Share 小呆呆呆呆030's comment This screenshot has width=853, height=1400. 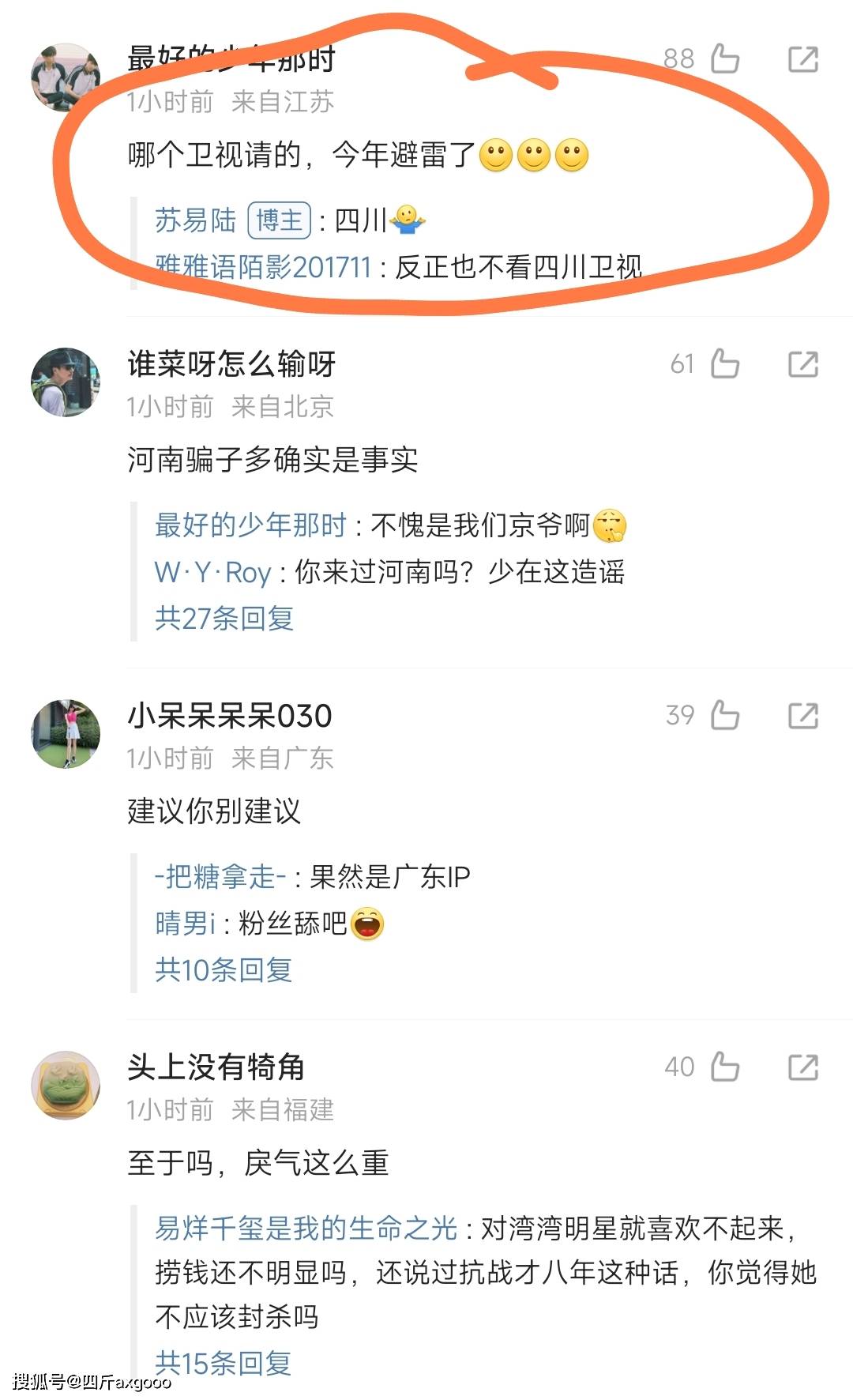[802, 716]
